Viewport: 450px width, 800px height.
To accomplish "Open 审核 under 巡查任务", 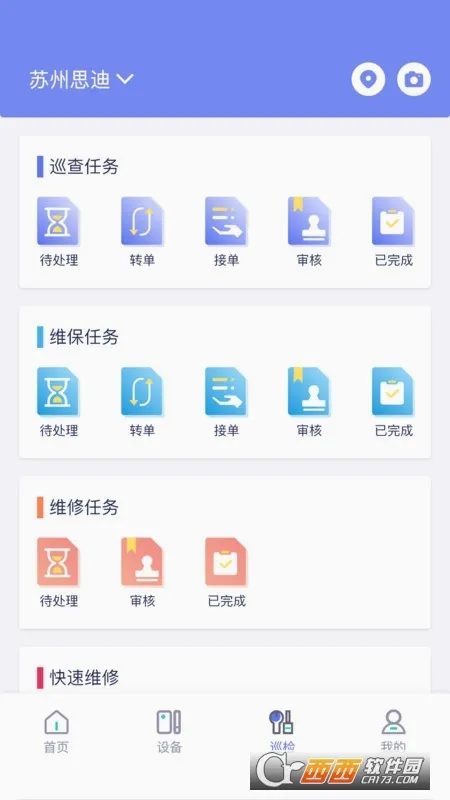I will tap(310, 232).
